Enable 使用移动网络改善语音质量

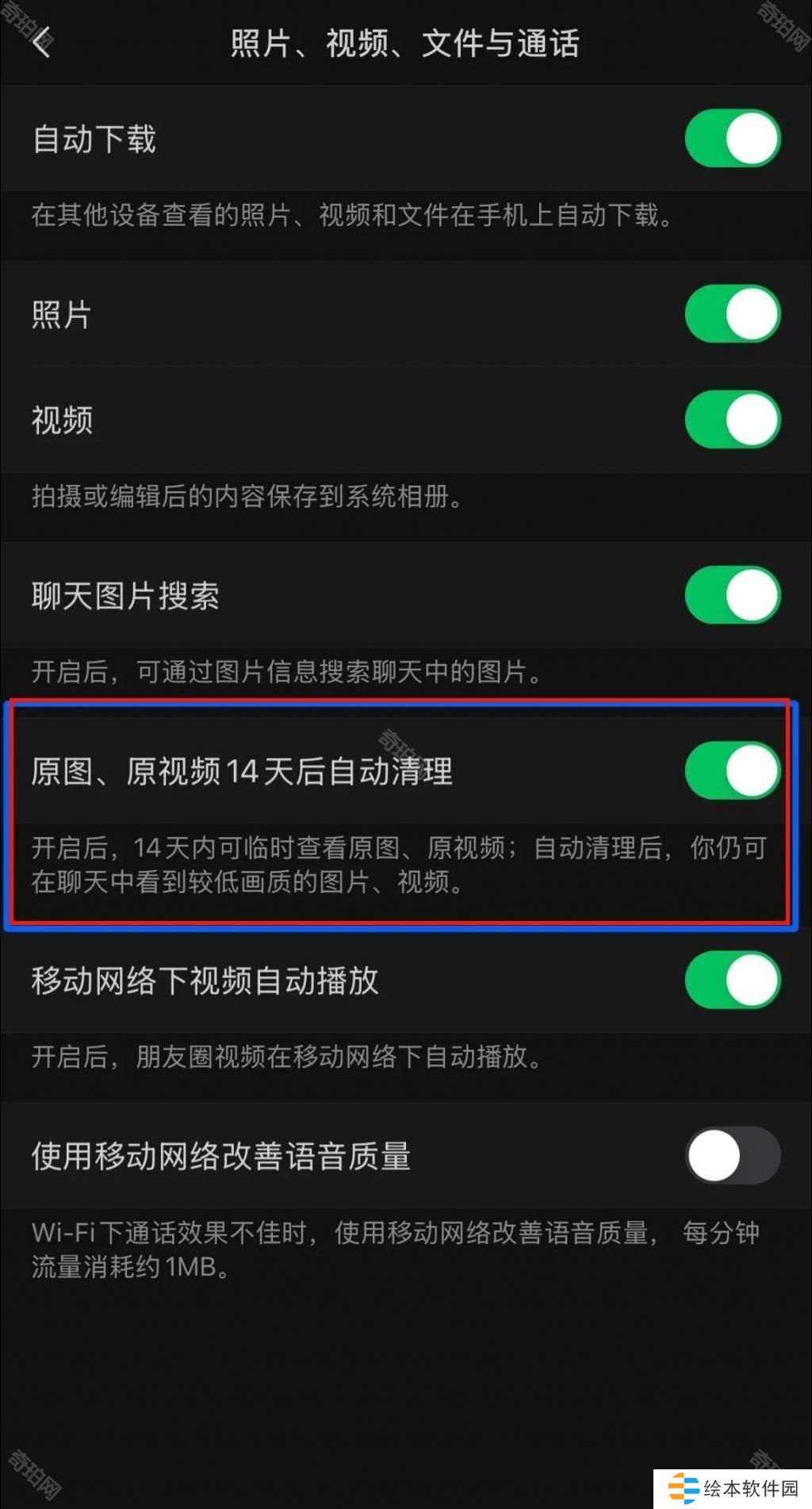point(732,1156)
